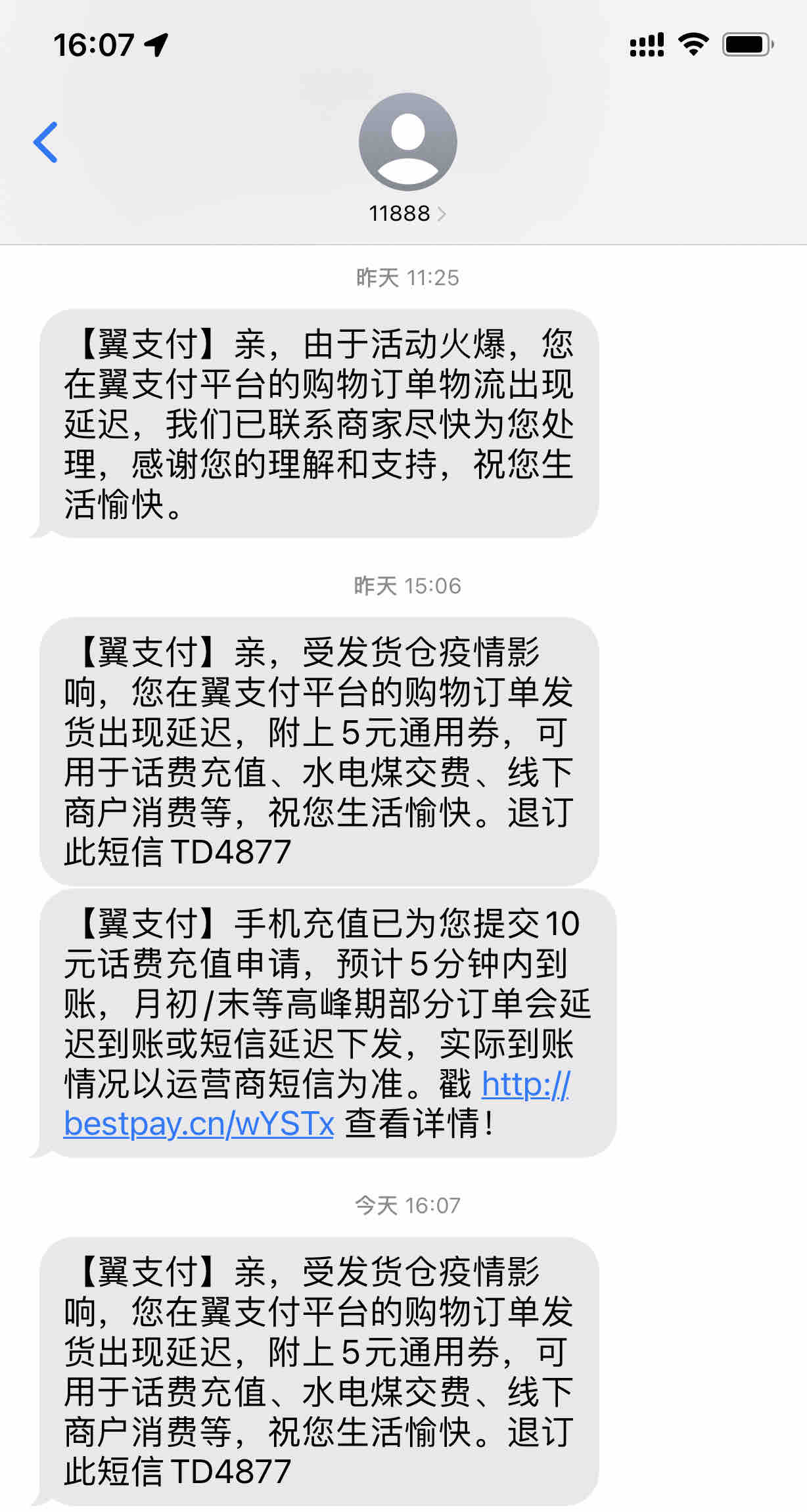
Task: Tap the location arrow in the status bar
Action: 153,43
